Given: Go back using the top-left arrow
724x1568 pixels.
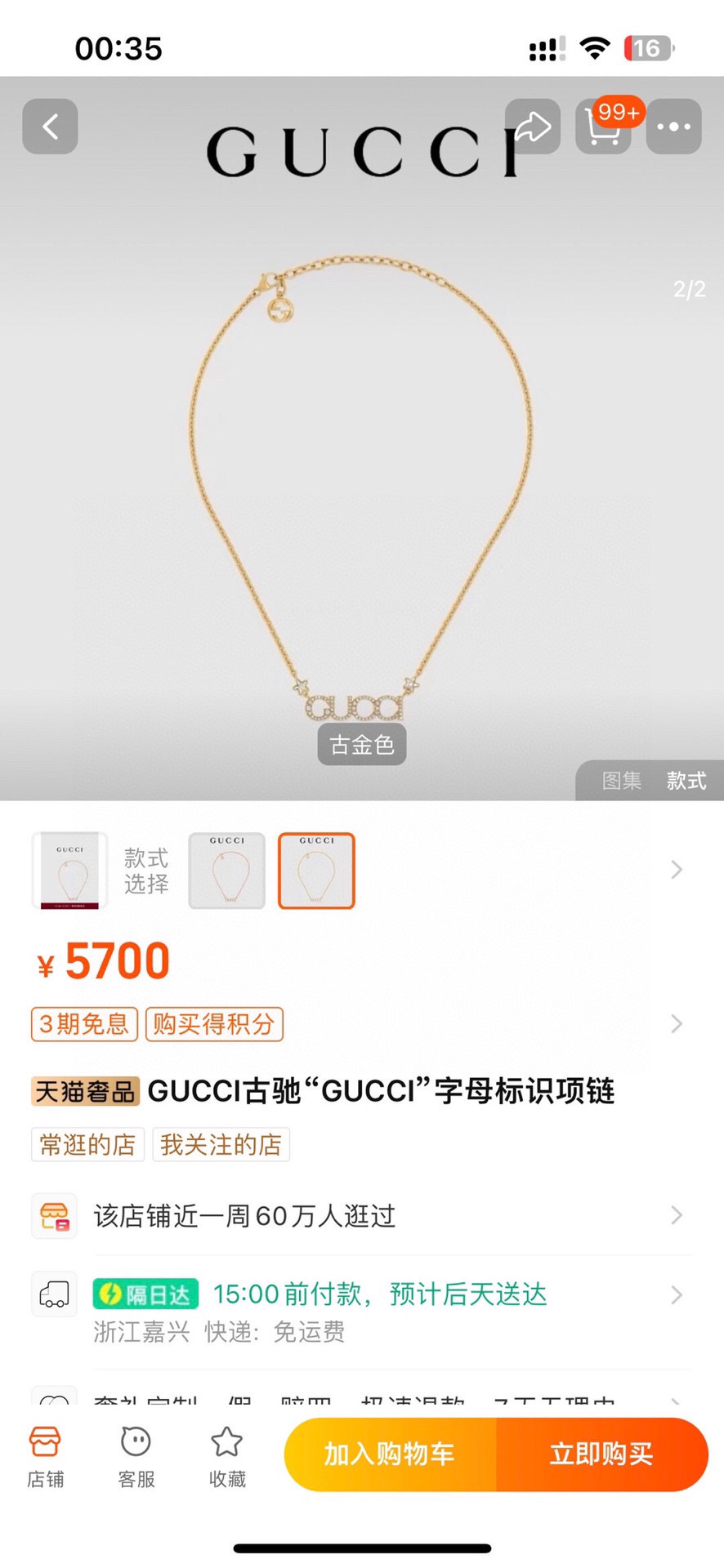Looking at the screenshot, I should click(50, 127).
